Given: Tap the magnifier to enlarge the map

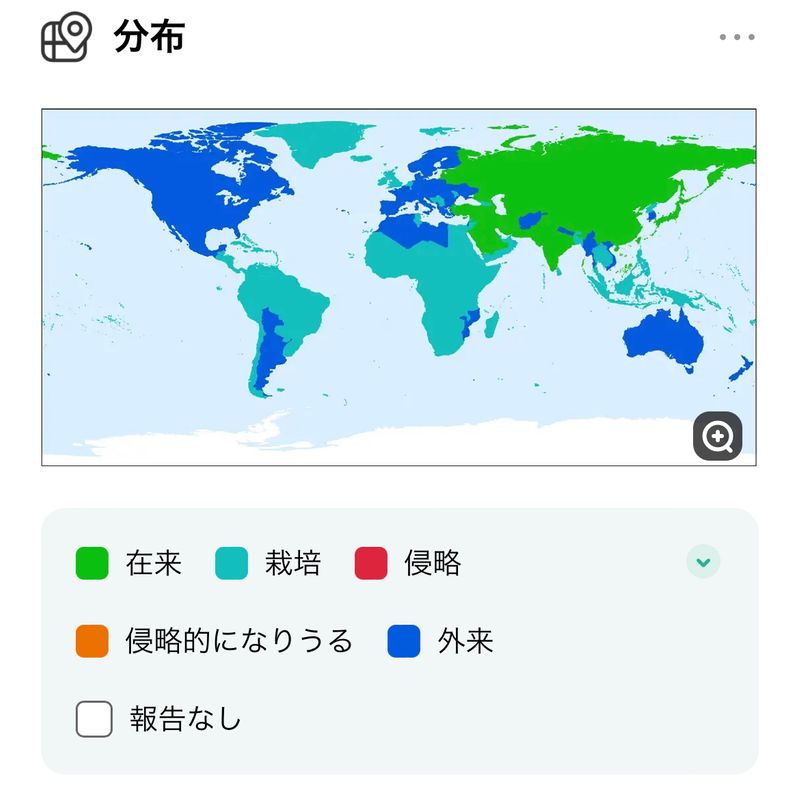Looking at the screenshot, I should (717, 436).
